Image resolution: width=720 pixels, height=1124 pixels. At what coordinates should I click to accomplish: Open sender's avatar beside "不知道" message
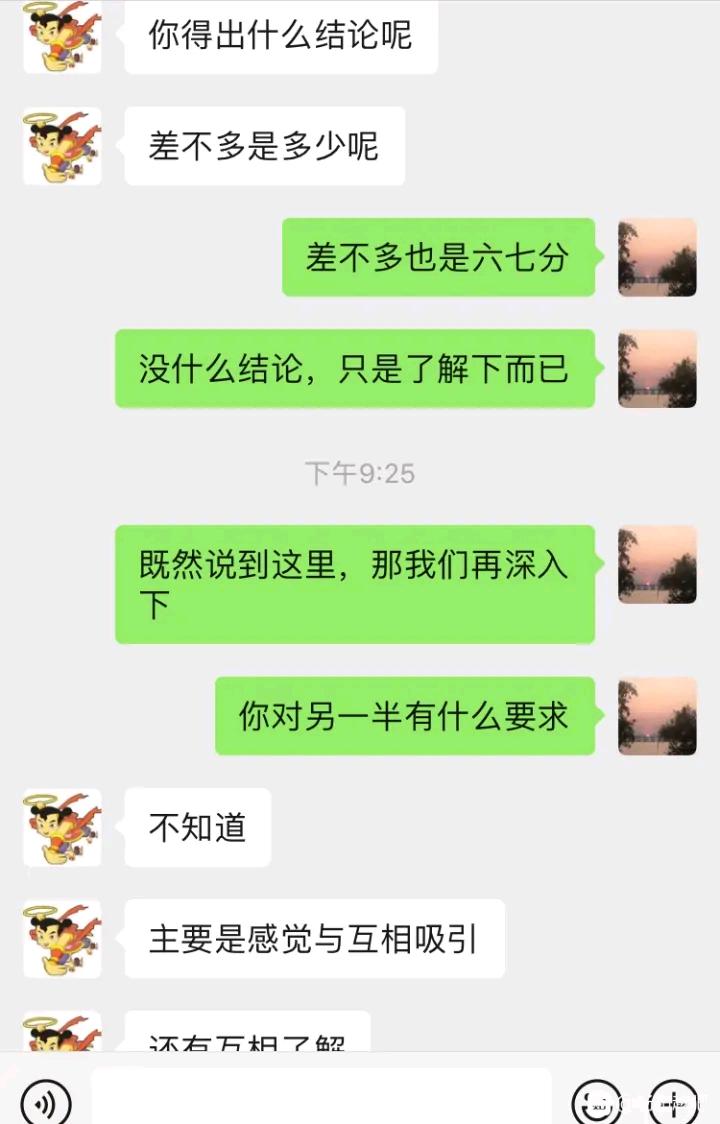(x=62, y=827)
